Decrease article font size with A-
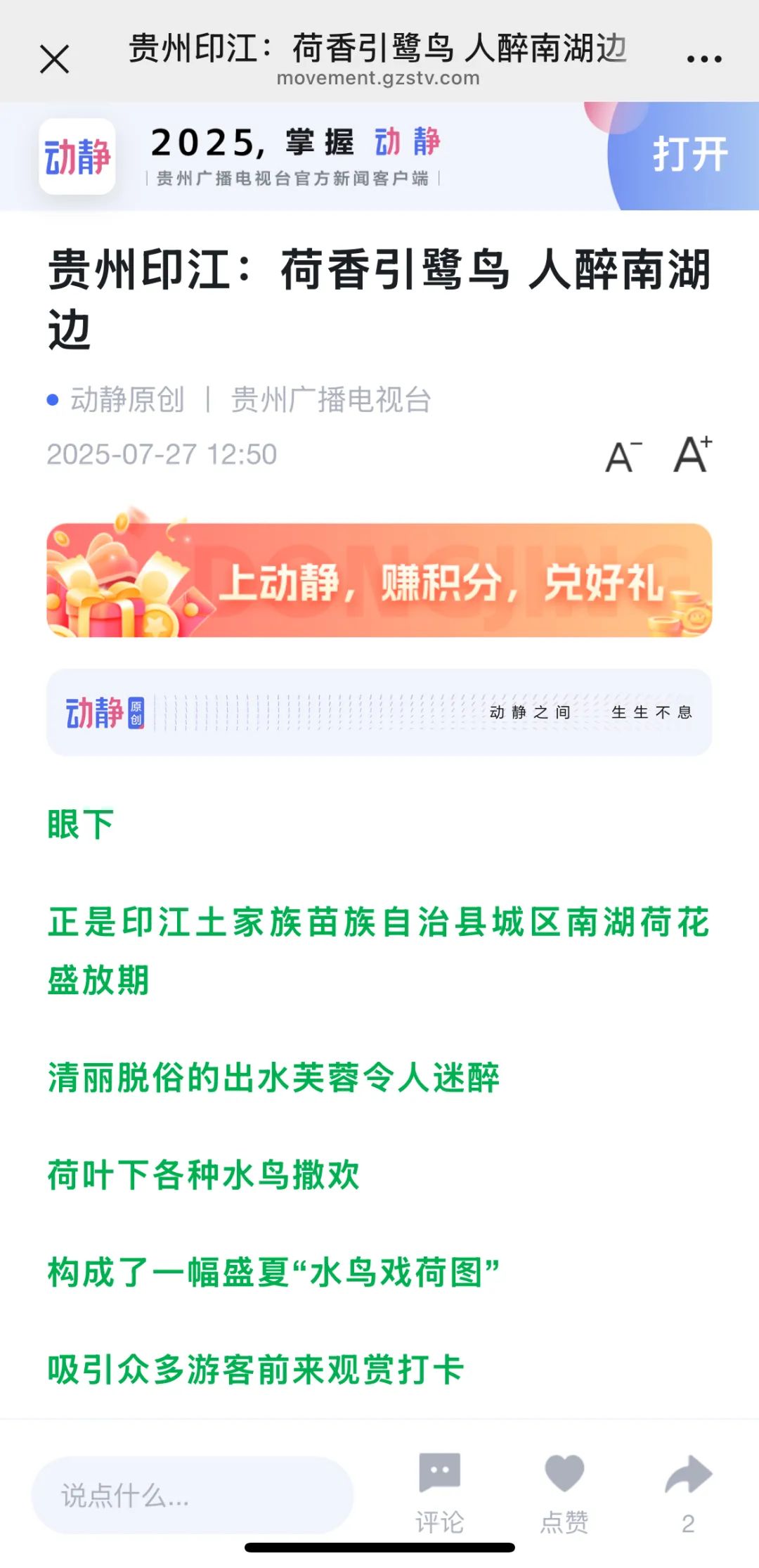Viewport: 759px width, 1568px height. point(623,456)
